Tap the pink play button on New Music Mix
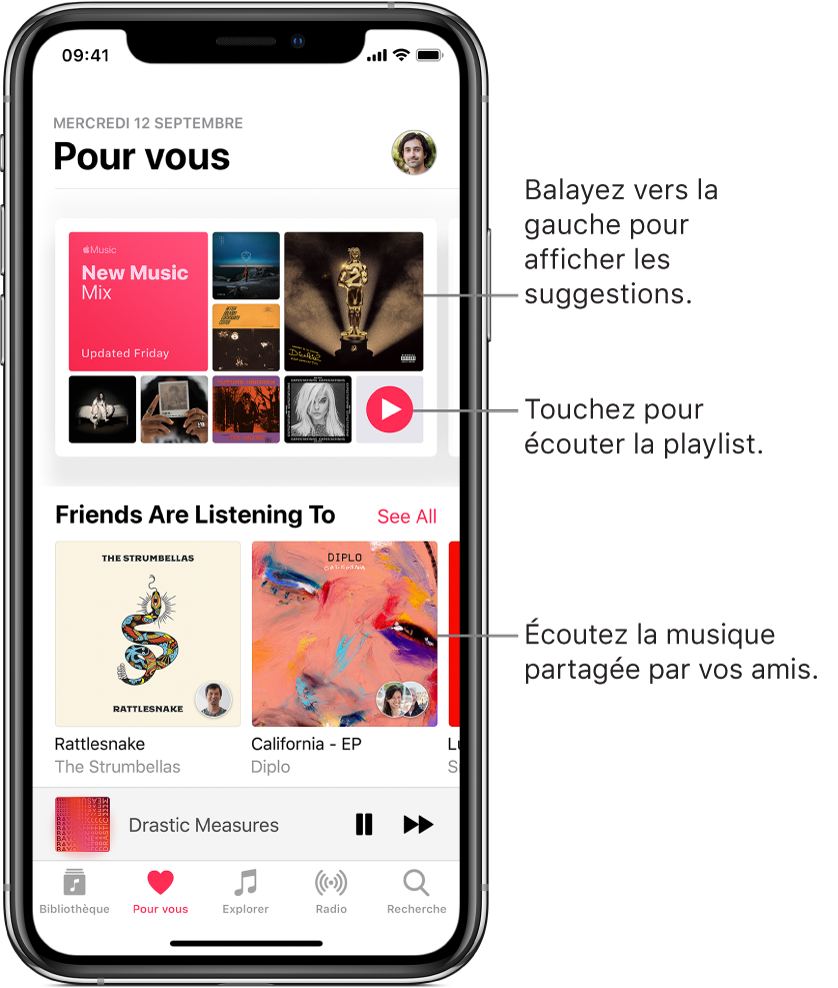 390,409
